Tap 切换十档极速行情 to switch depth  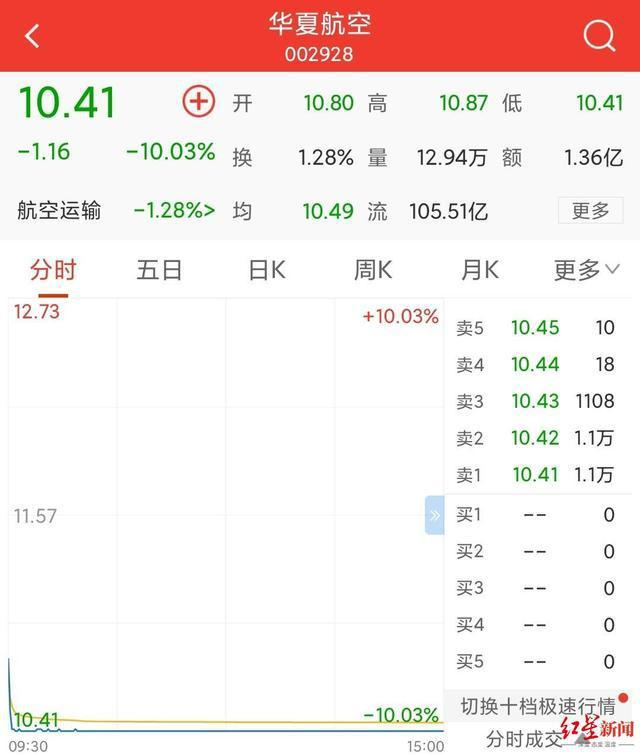(536, 706)
